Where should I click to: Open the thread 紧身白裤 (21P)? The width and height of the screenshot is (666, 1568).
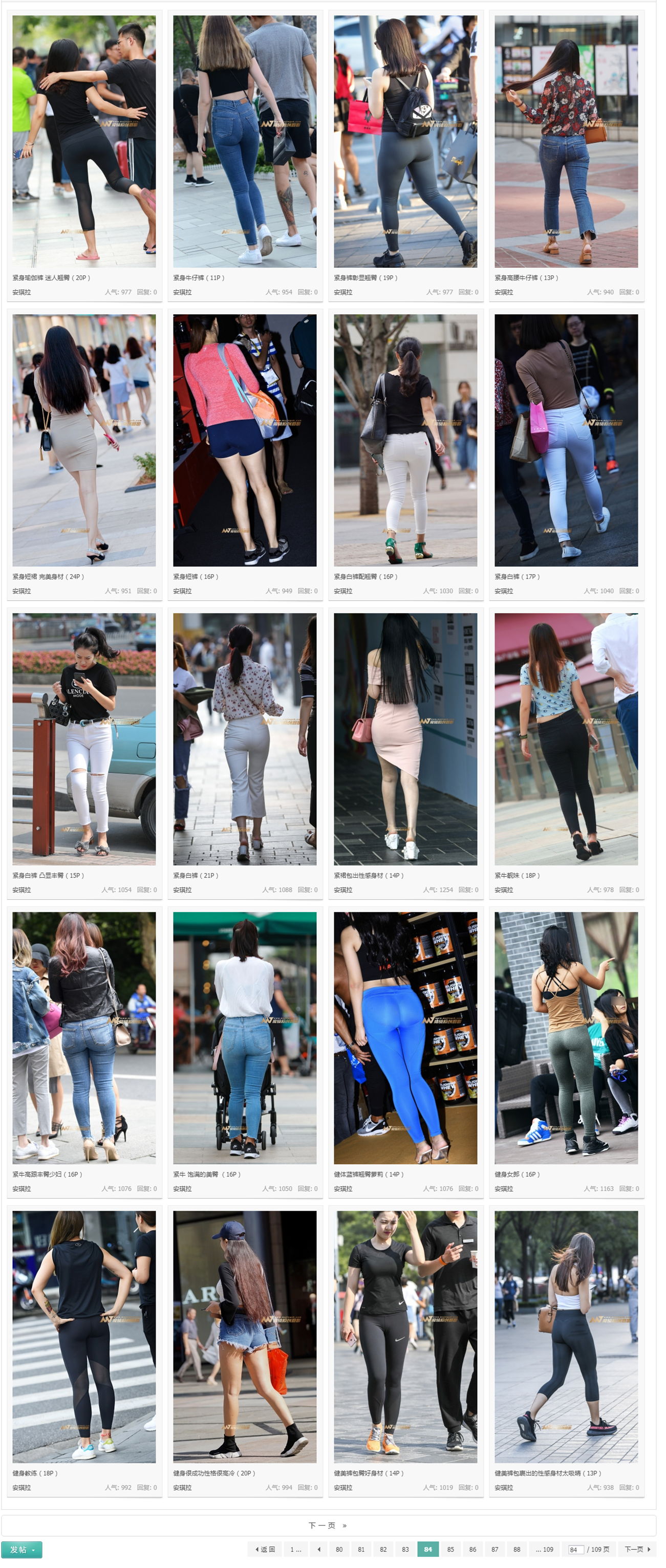tap(196, 875)
